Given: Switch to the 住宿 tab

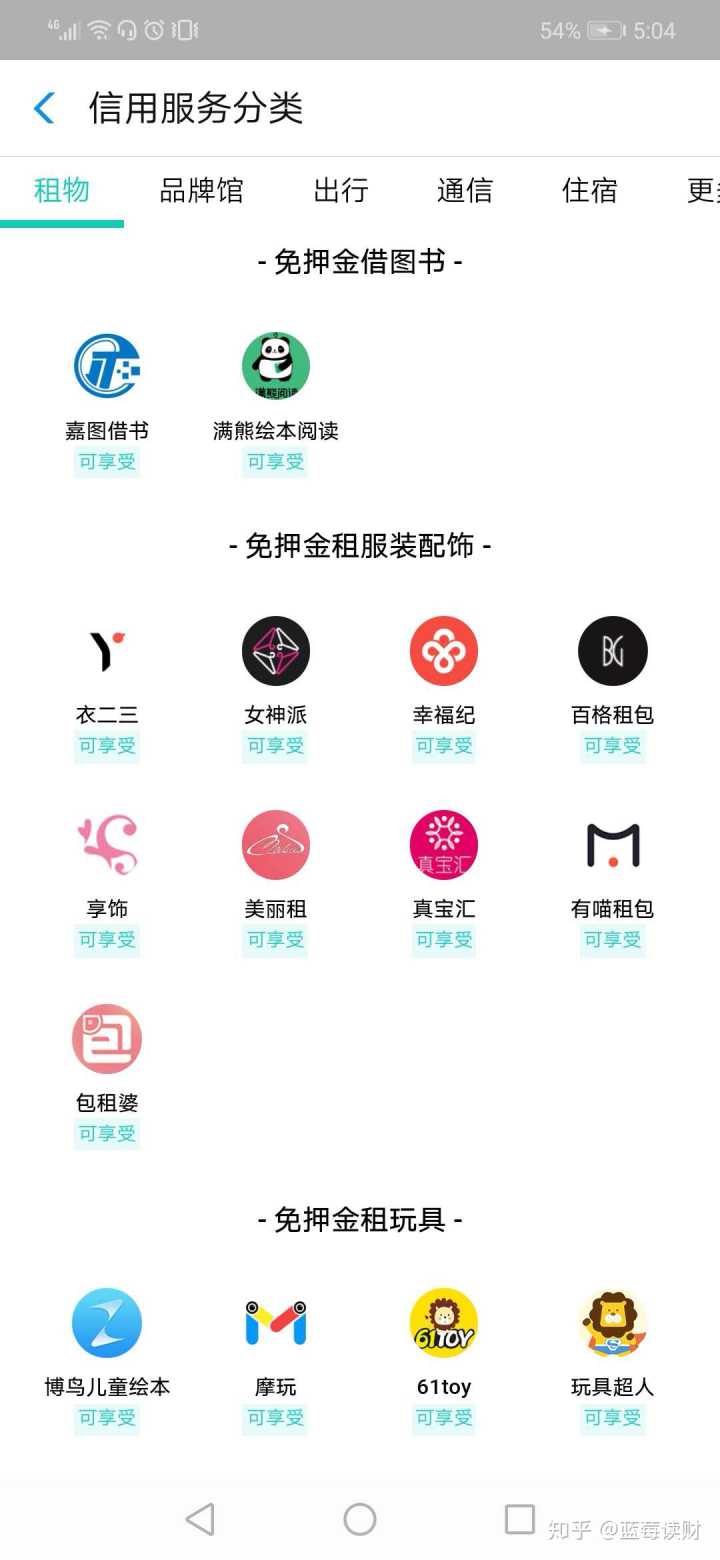Looking at the screenshot, I should pos(589,190).
